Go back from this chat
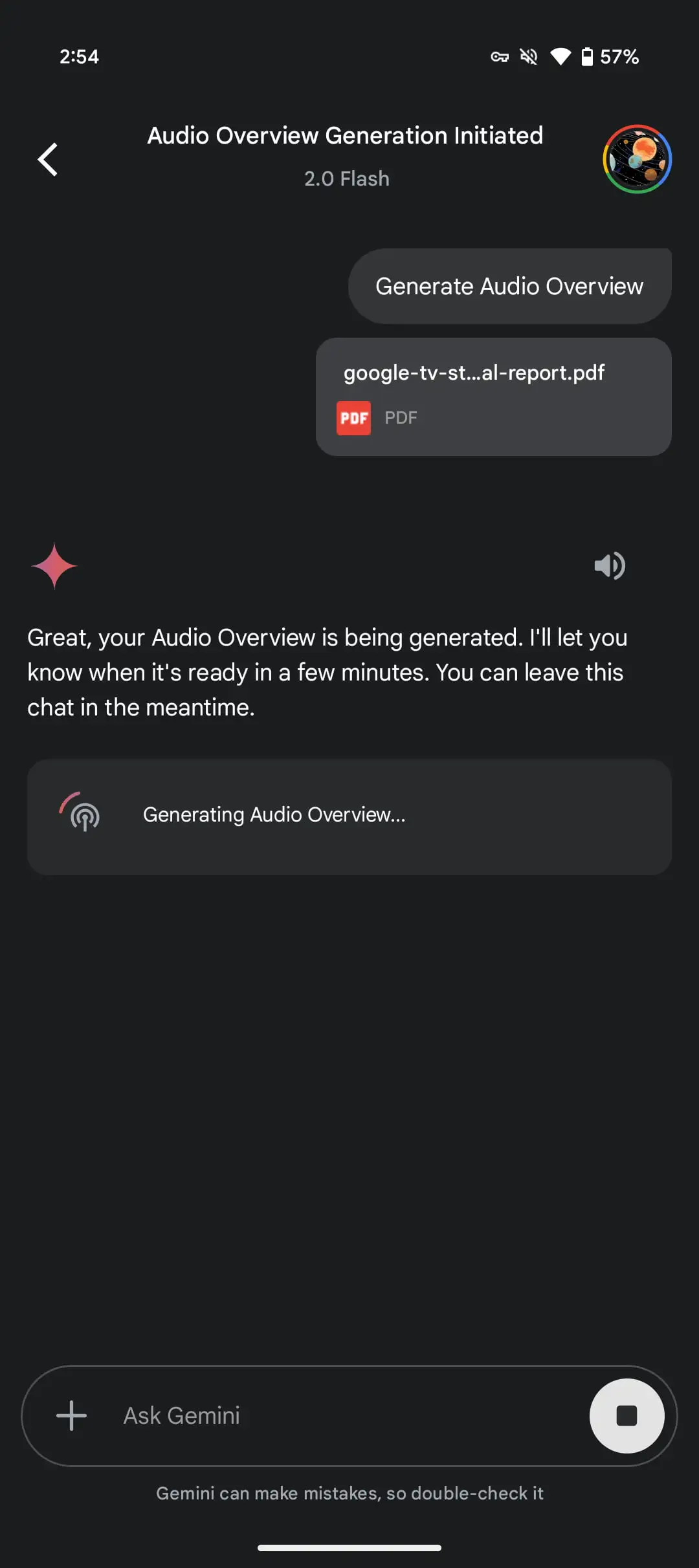The image size is (699, 1568). (x=48, y=159)
